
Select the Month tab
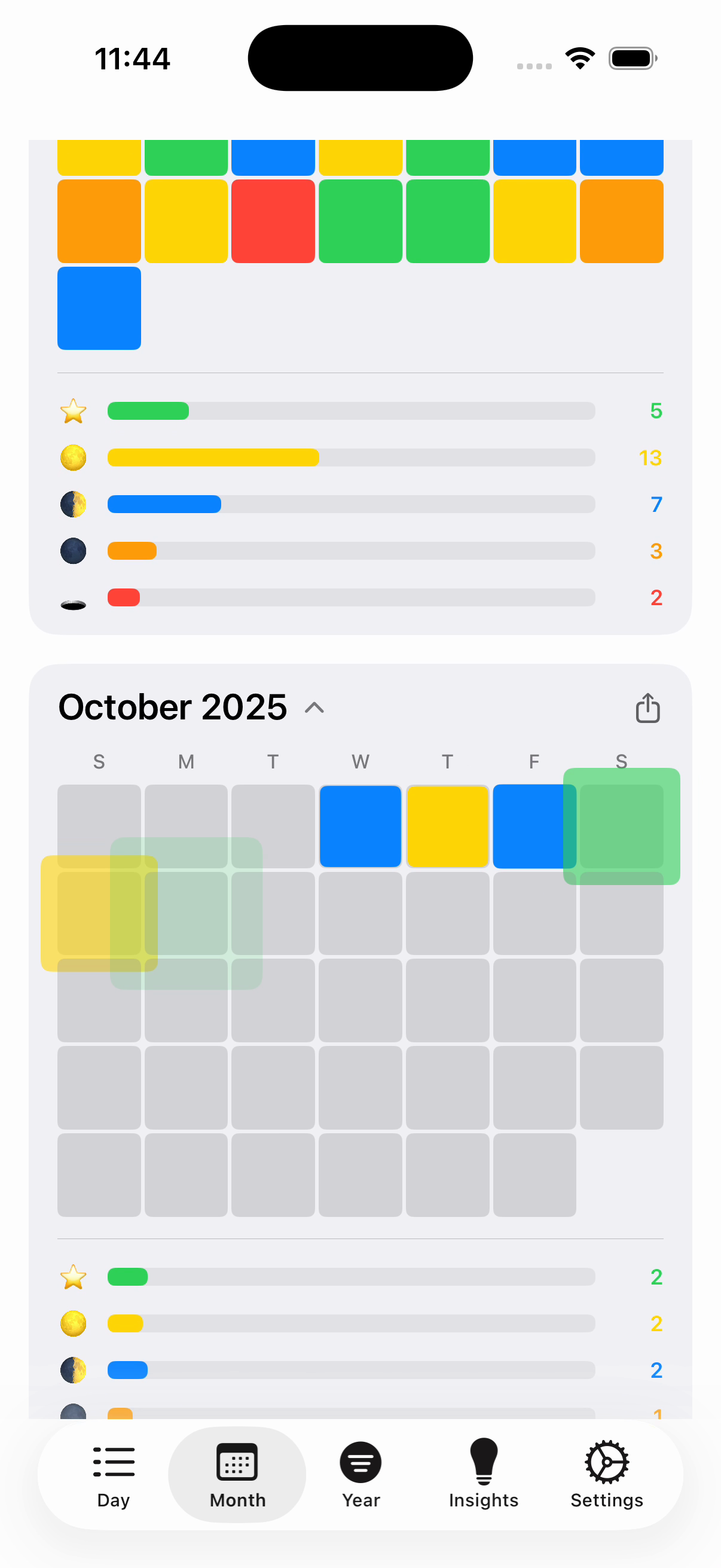237,1474
